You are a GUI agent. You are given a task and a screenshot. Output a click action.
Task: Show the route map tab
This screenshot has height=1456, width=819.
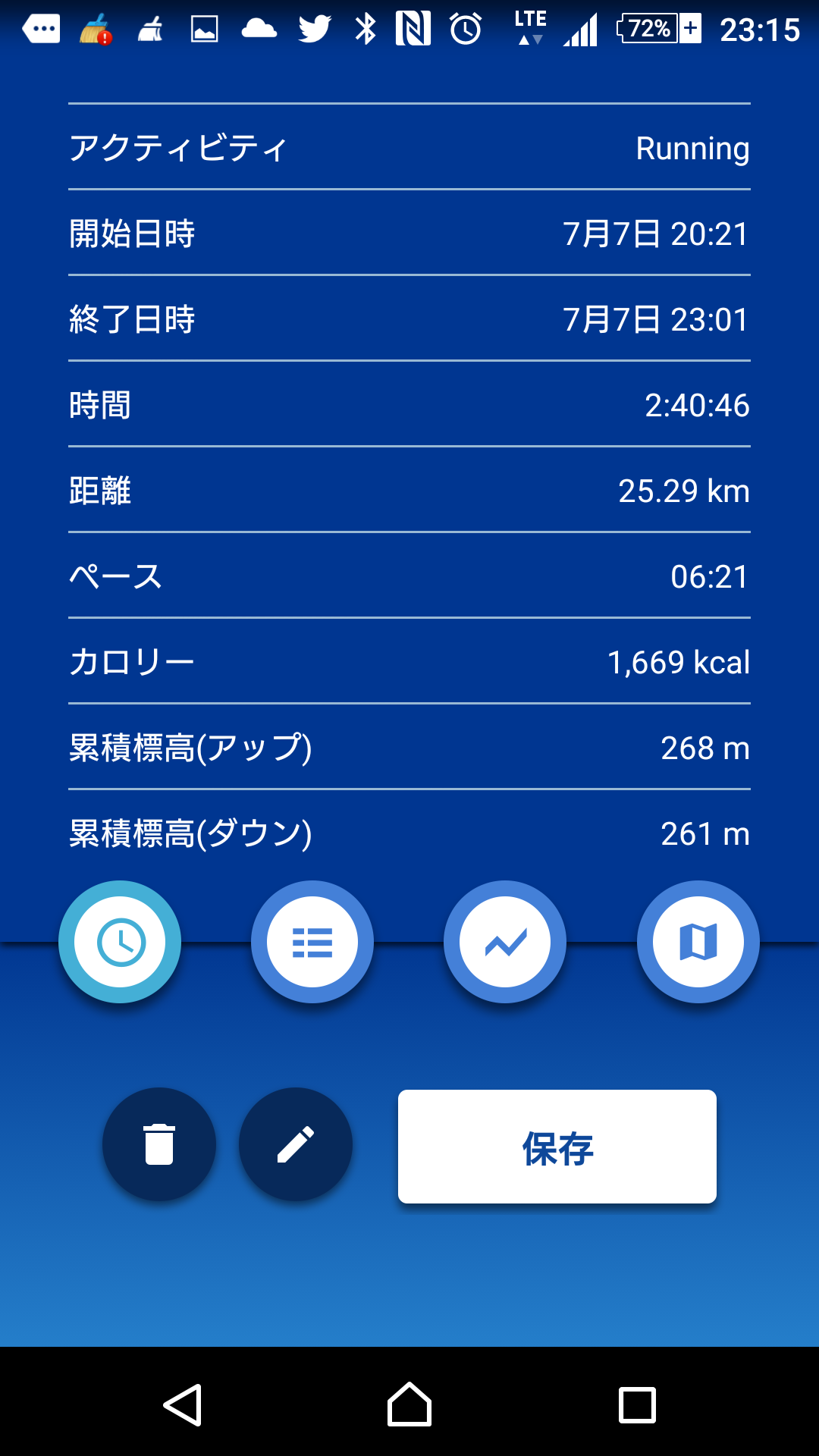point(698,942)
